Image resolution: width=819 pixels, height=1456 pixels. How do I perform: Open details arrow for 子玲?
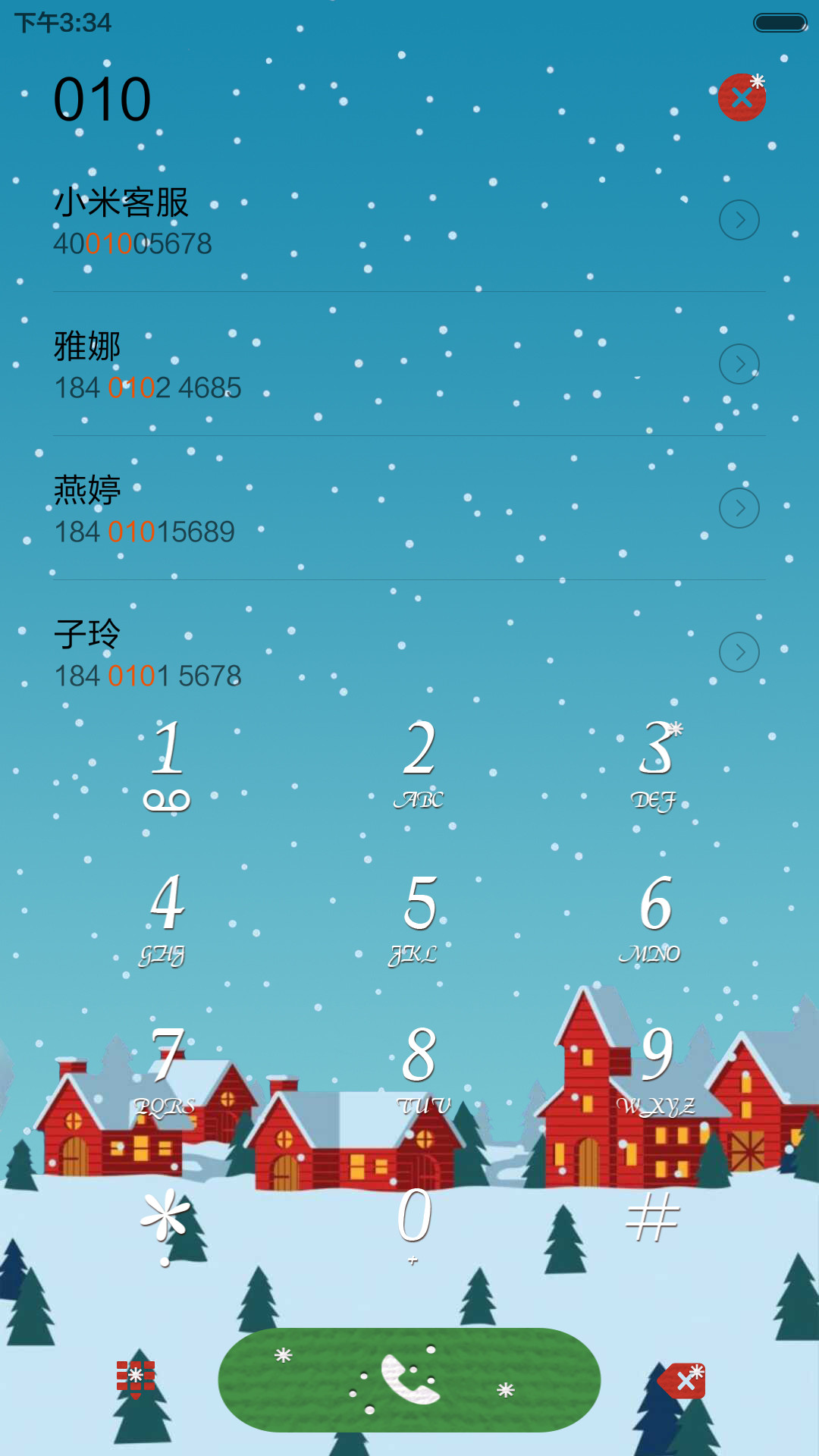coord(739,652)
